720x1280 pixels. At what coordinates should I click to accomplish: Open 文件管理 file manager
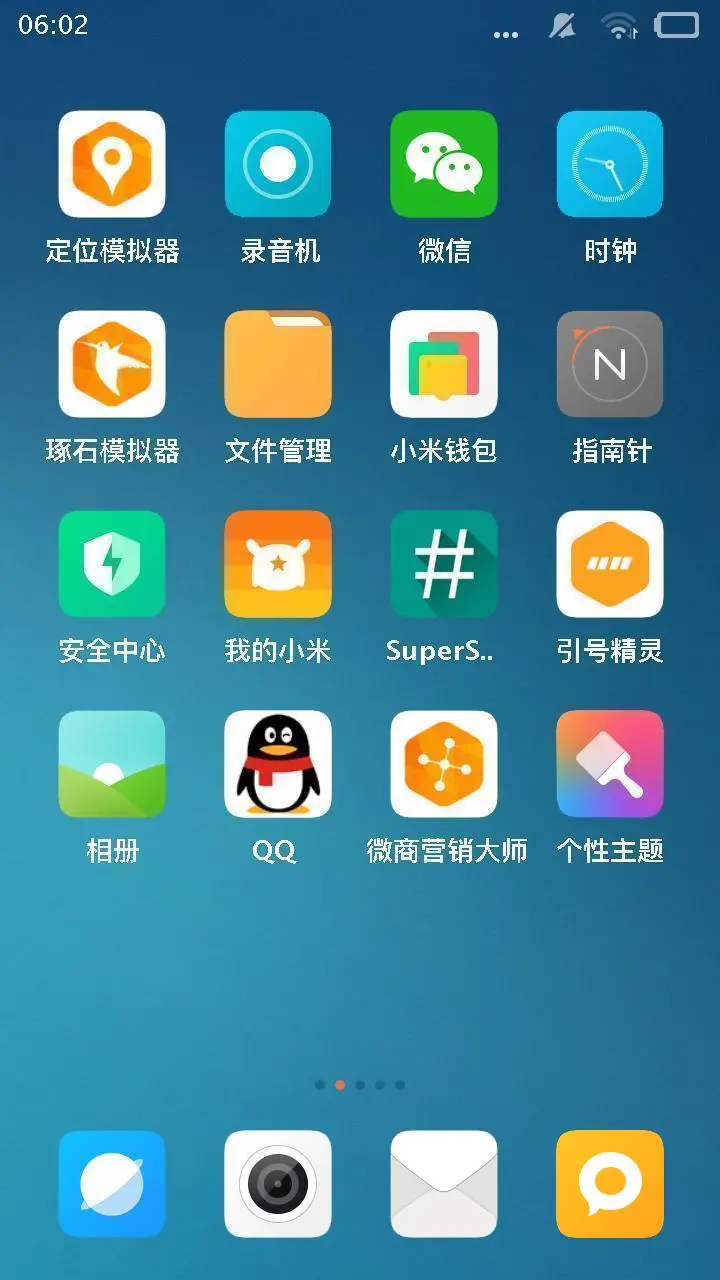278,364
